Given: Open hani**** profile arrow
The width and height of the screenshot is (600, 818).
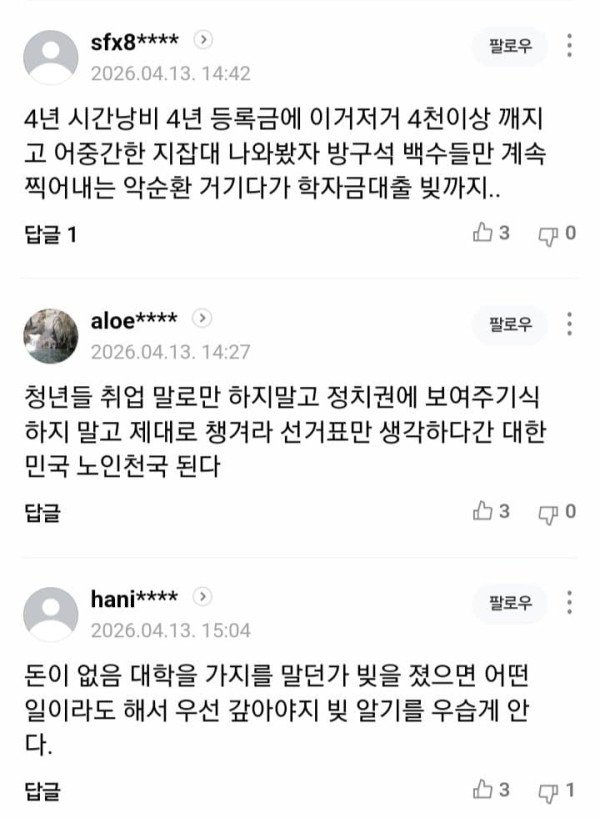Looking at the screenshot, I should click(203, 596).
